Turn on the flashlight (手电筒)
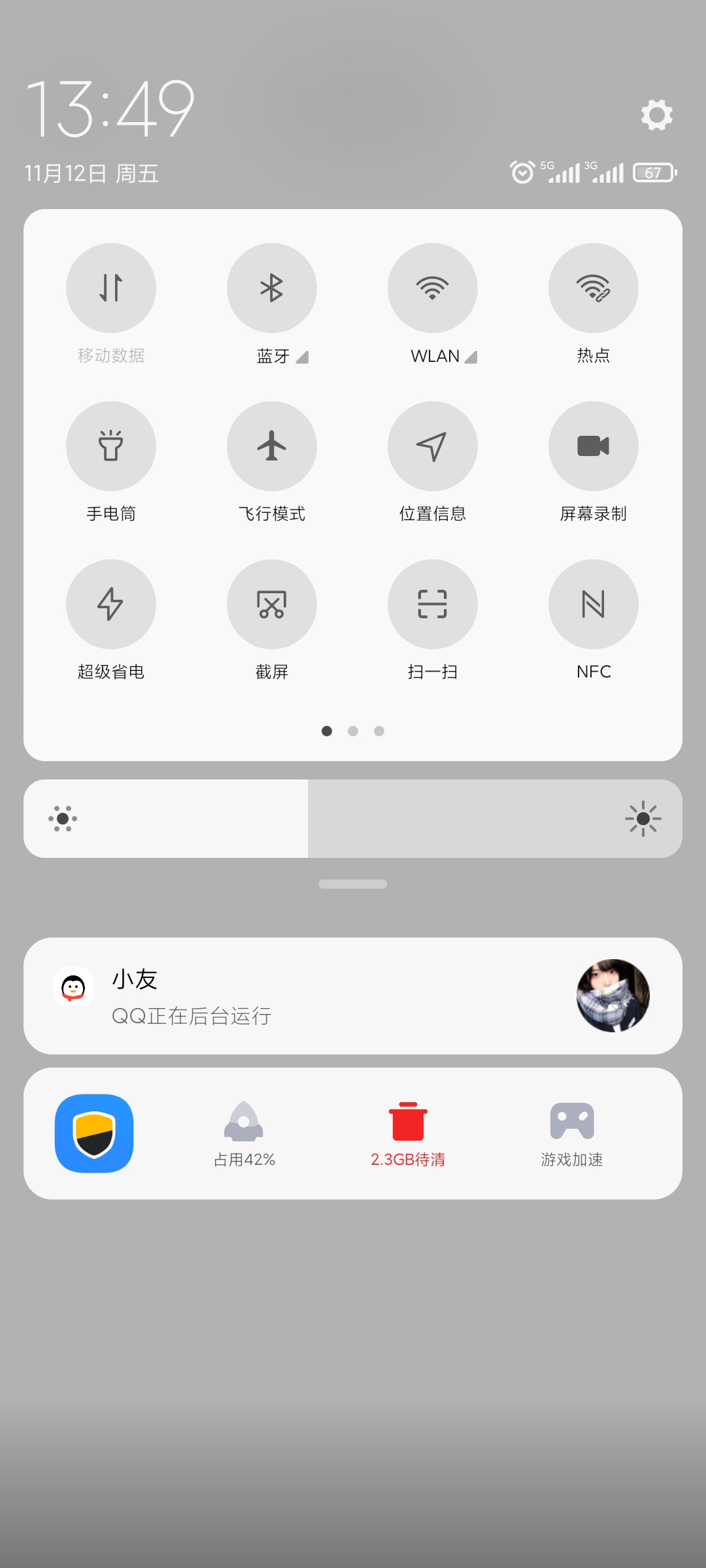This screenshot has height=1568, width=706. [111, 446]
